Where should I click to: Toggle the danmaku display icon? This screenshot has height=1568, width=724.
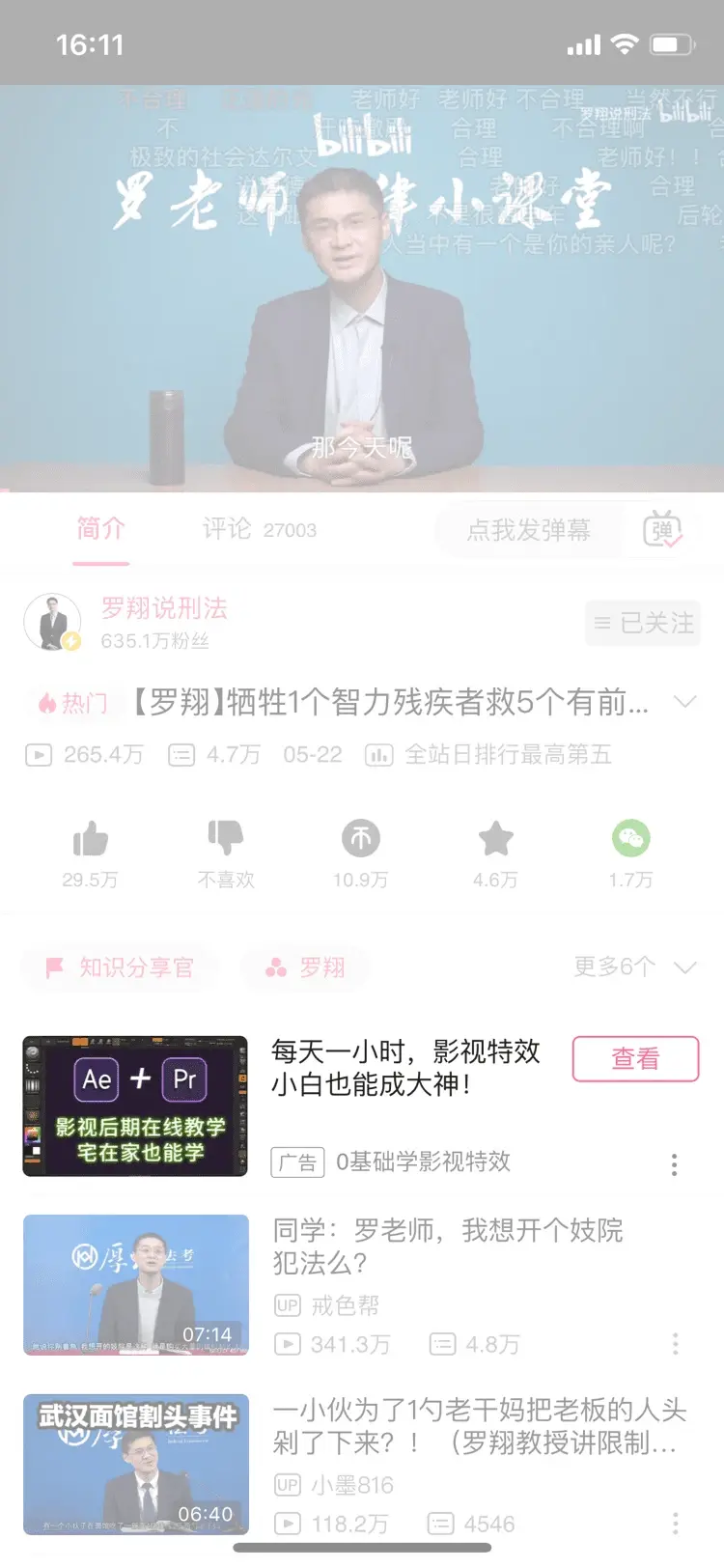coord(663,529)
